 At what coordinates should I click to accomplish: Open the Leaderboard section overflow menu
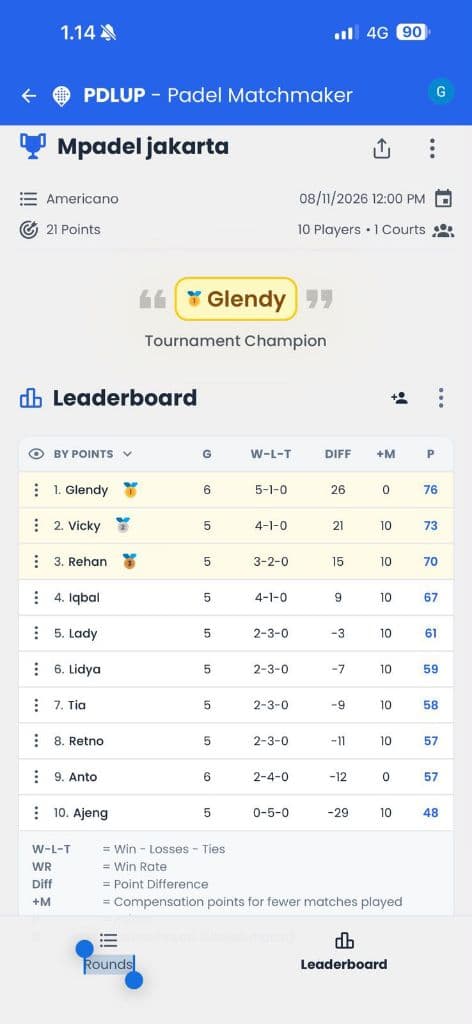coord(441,398)
